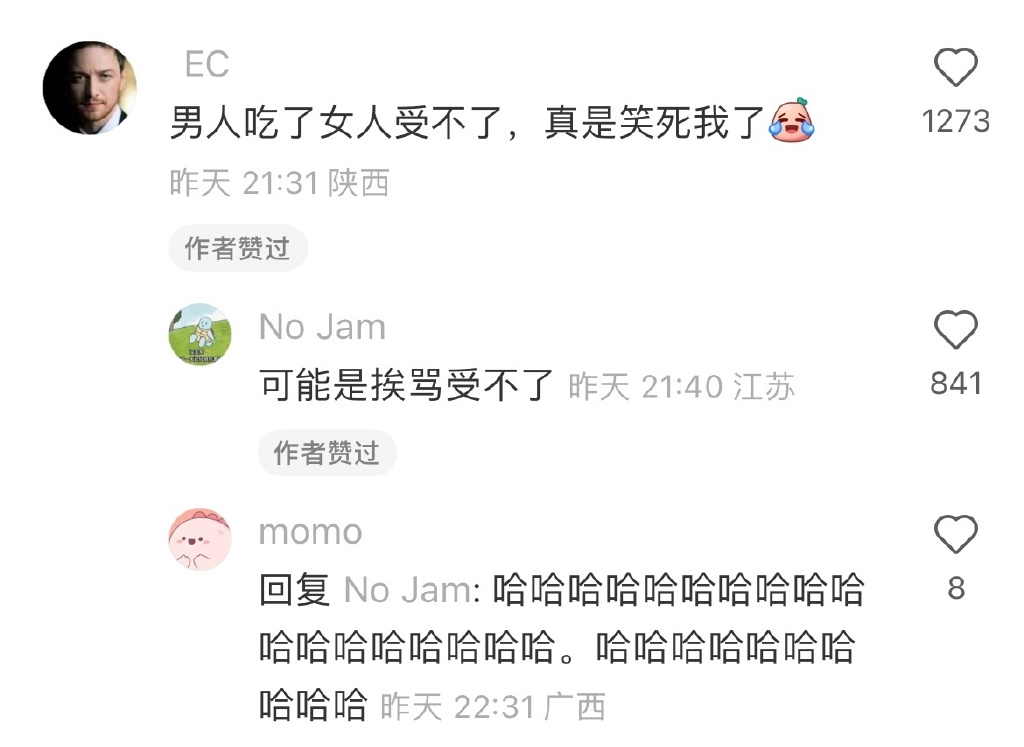1024x747 pixels.
Task: Like momo's reply
Action: click(x=955, y=536)
